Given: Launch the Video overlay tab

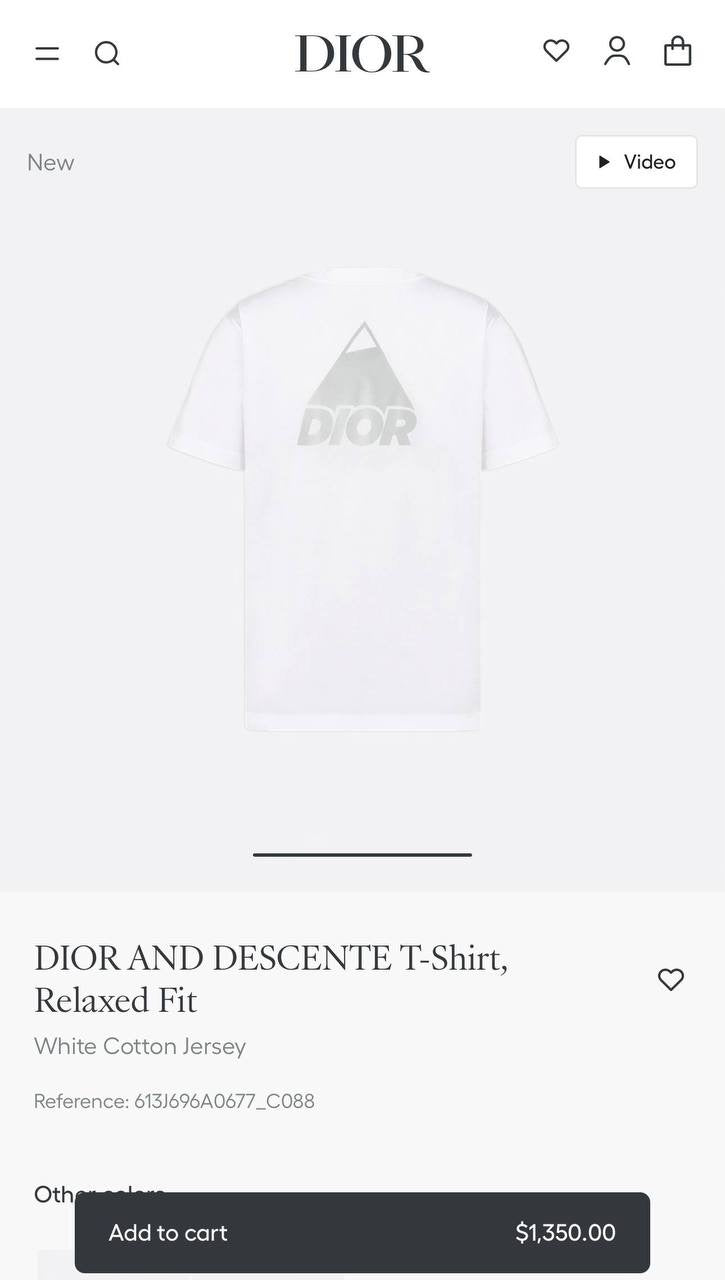Looking at the screenshot, I should [636, 161].
